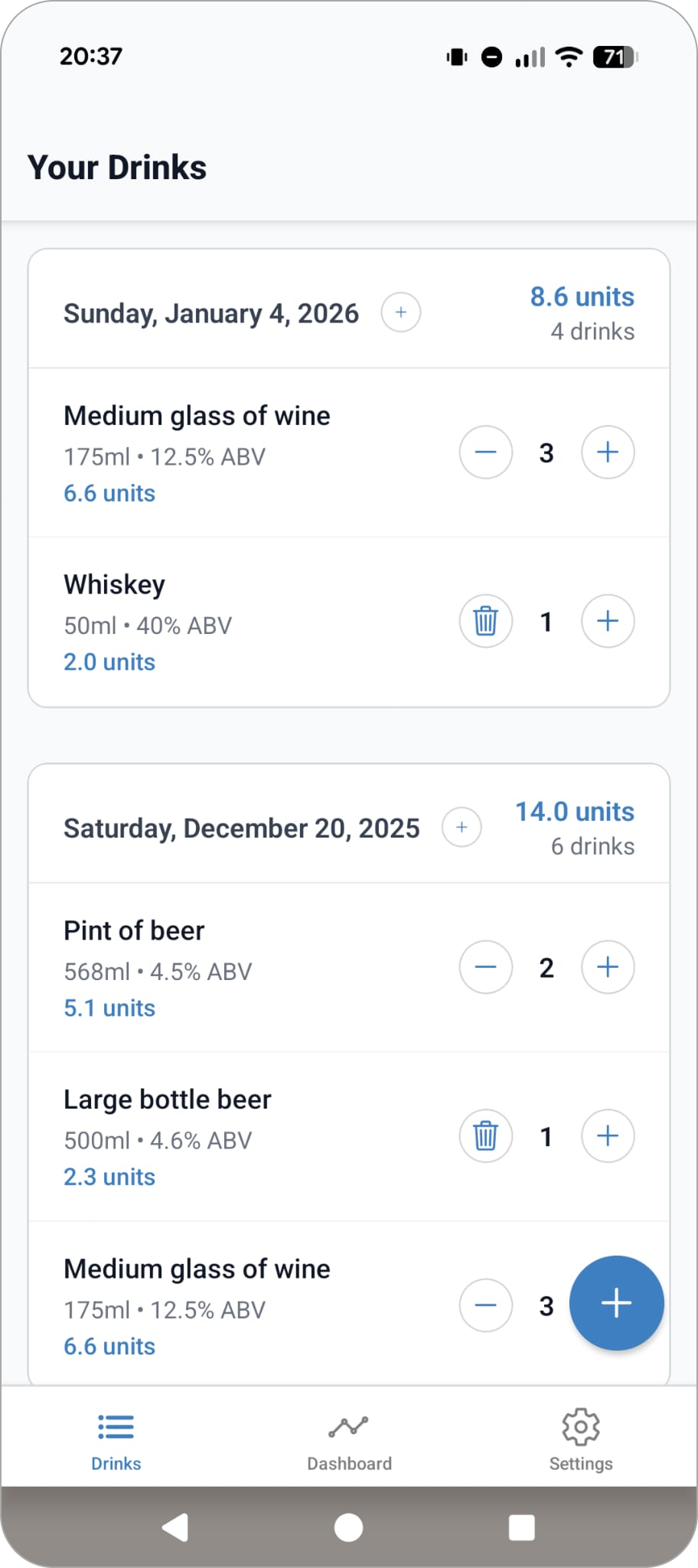Viewport: 698px width, 1568px height.
Task: Select the 8.6 units total for Sunday
Action: click(582, 297)
